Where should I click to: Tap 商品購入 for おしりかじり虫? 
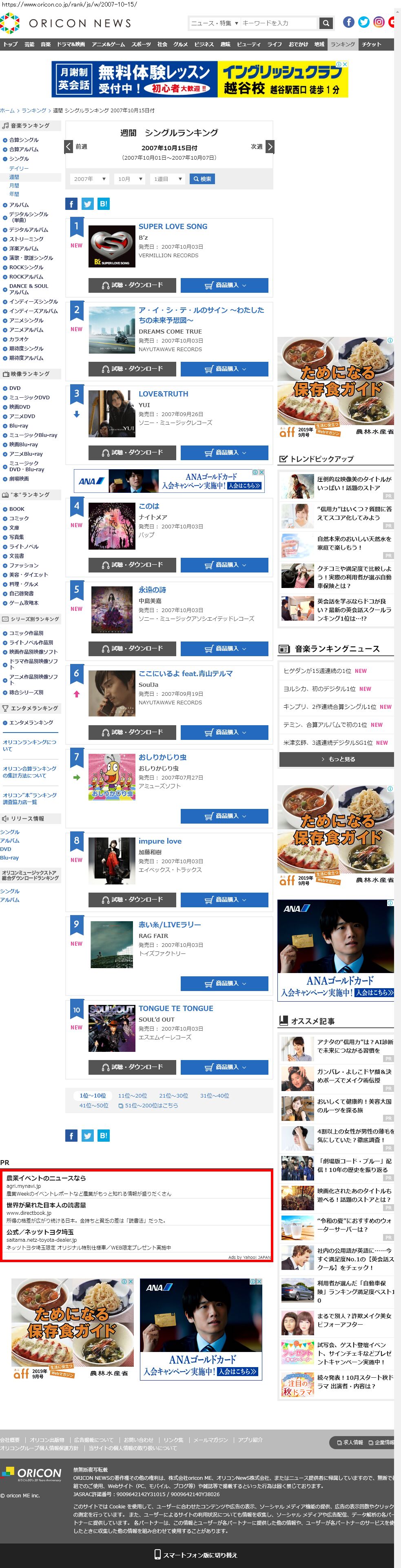224,816
